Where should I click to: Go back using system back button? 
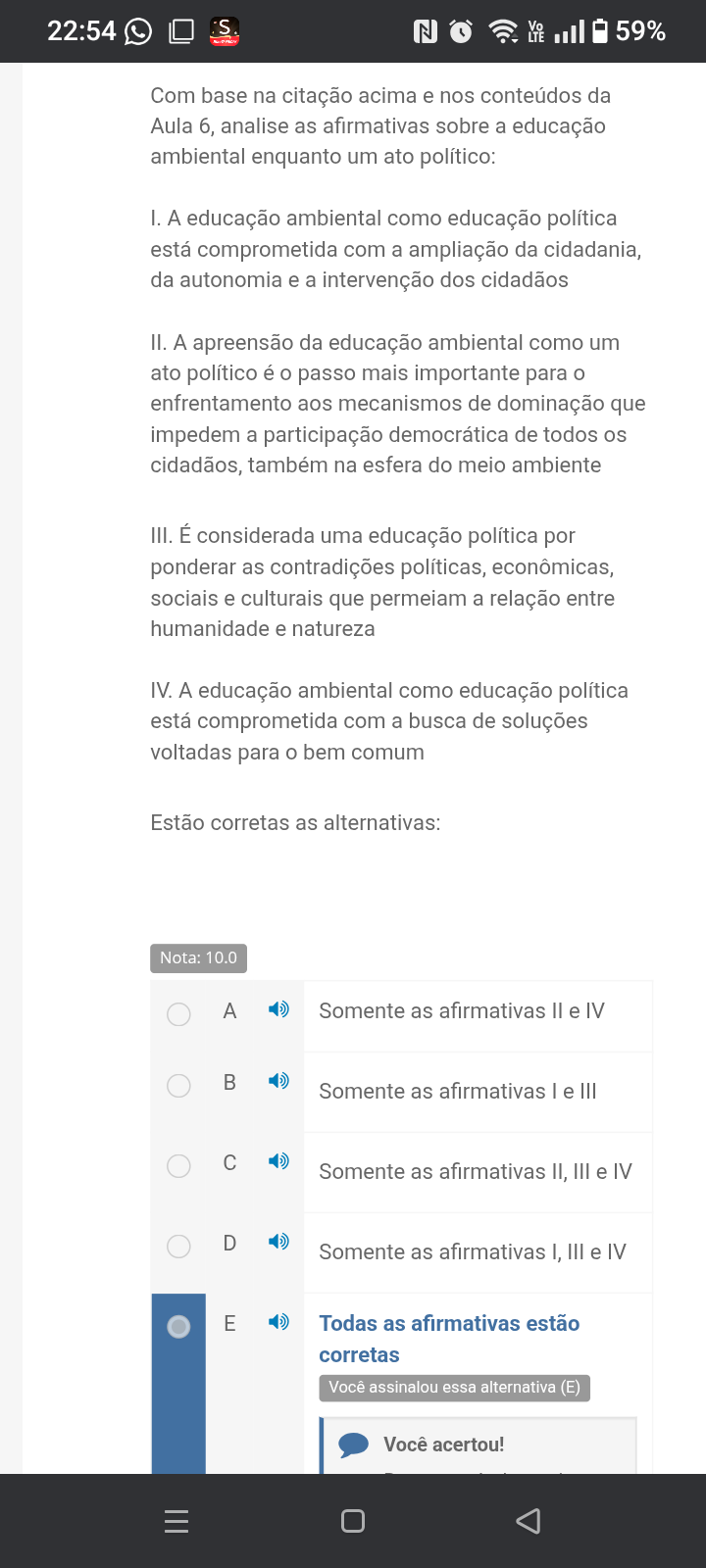528,1521
